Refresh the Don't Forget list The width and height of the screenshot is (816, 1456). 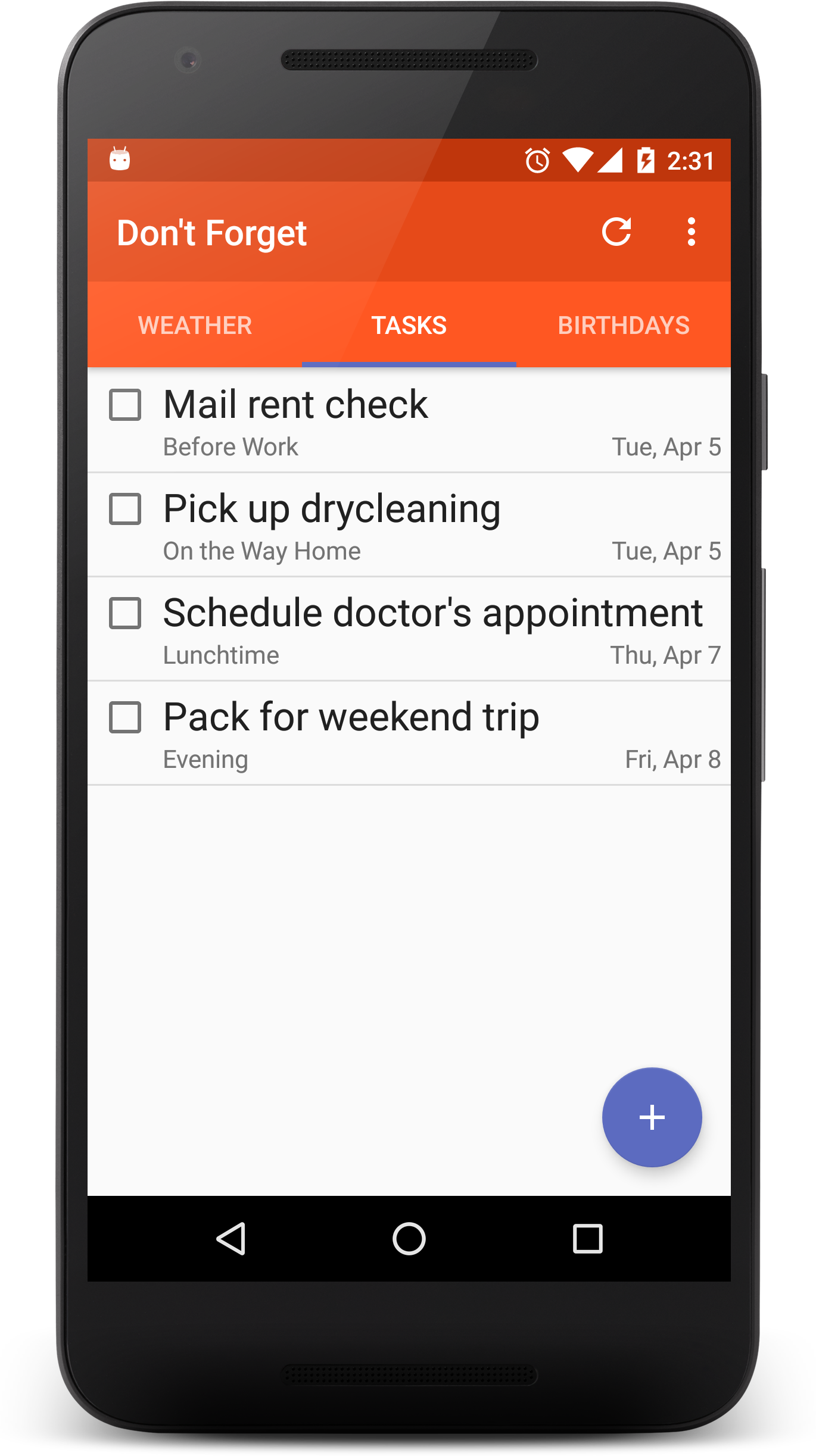(616, 232)
